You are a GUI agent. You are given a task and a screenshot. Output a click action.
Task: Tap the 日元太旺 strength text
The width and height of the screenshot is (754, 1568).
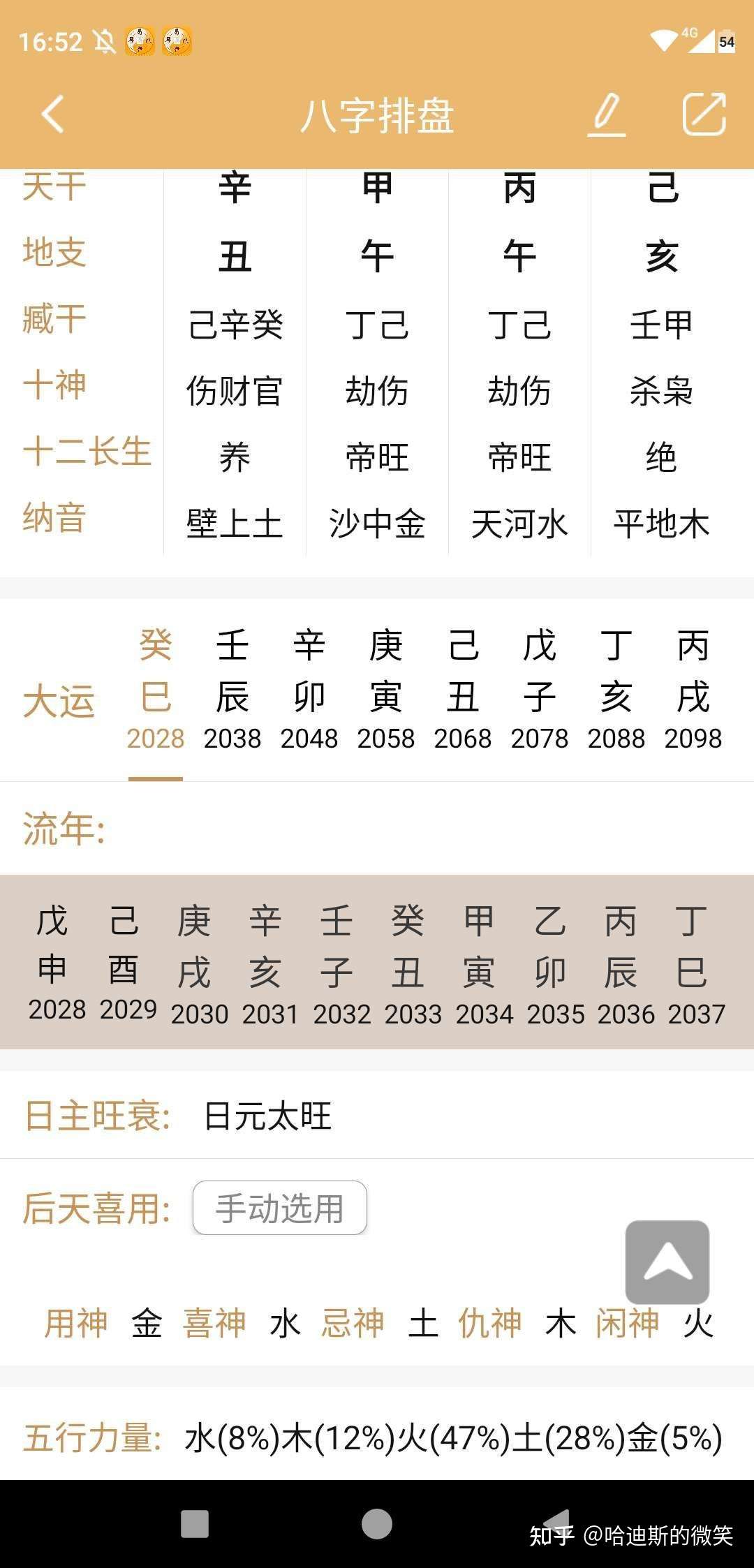[265, 1114]
